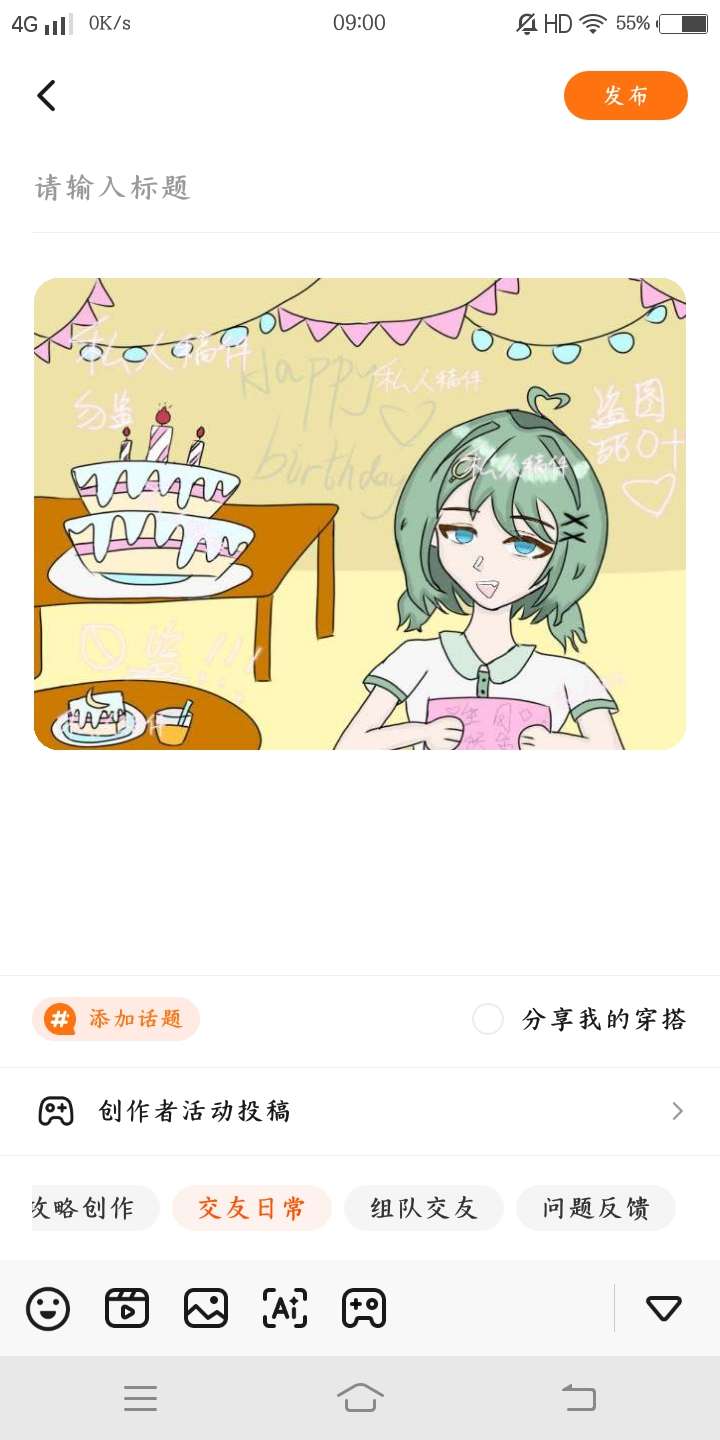Open the attached birthday drawing

click(360, 514)
